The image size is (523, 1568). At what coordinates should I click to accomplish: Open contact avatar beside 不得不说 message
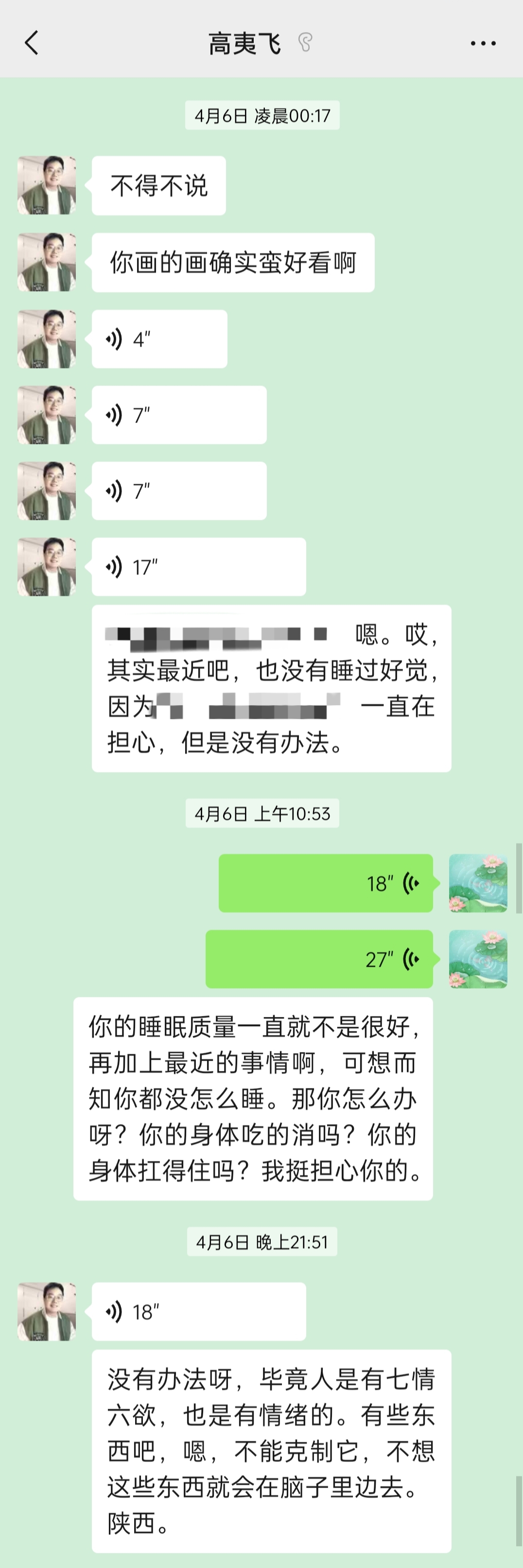47,185
